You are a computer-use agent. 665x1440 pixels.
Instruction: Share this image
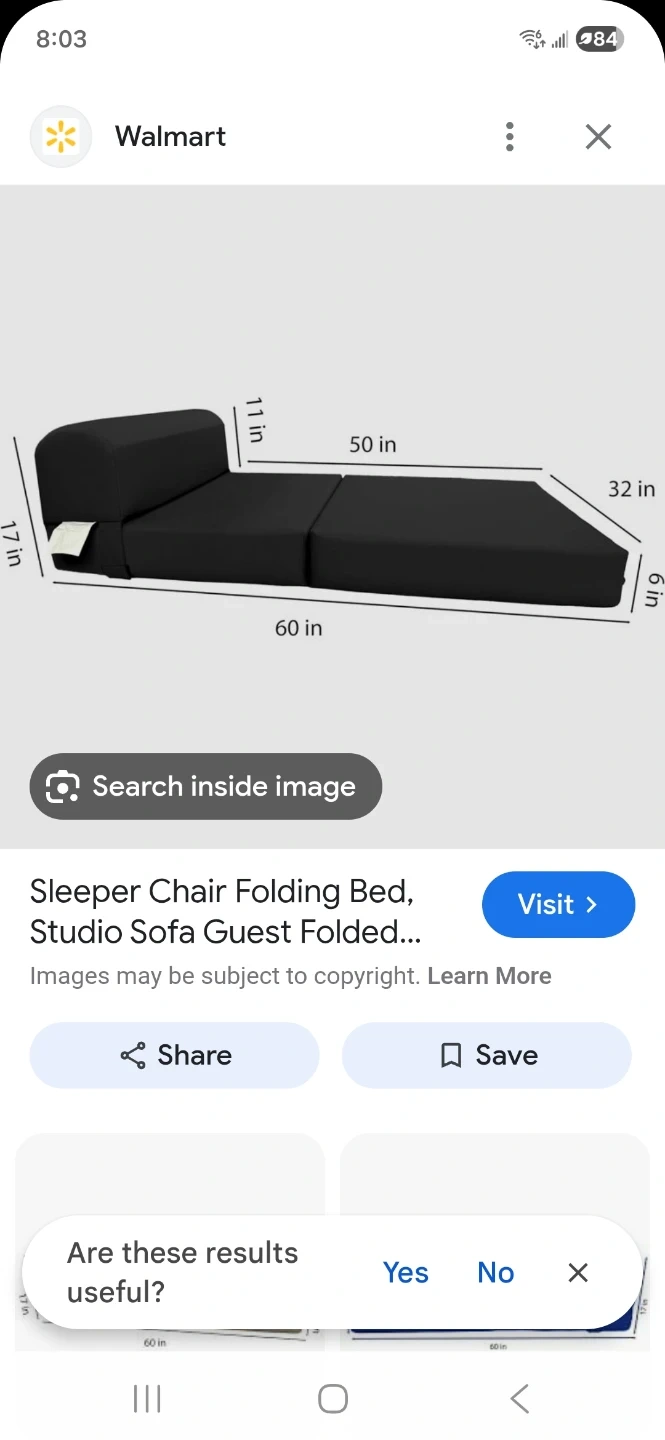coord(175,1055)
